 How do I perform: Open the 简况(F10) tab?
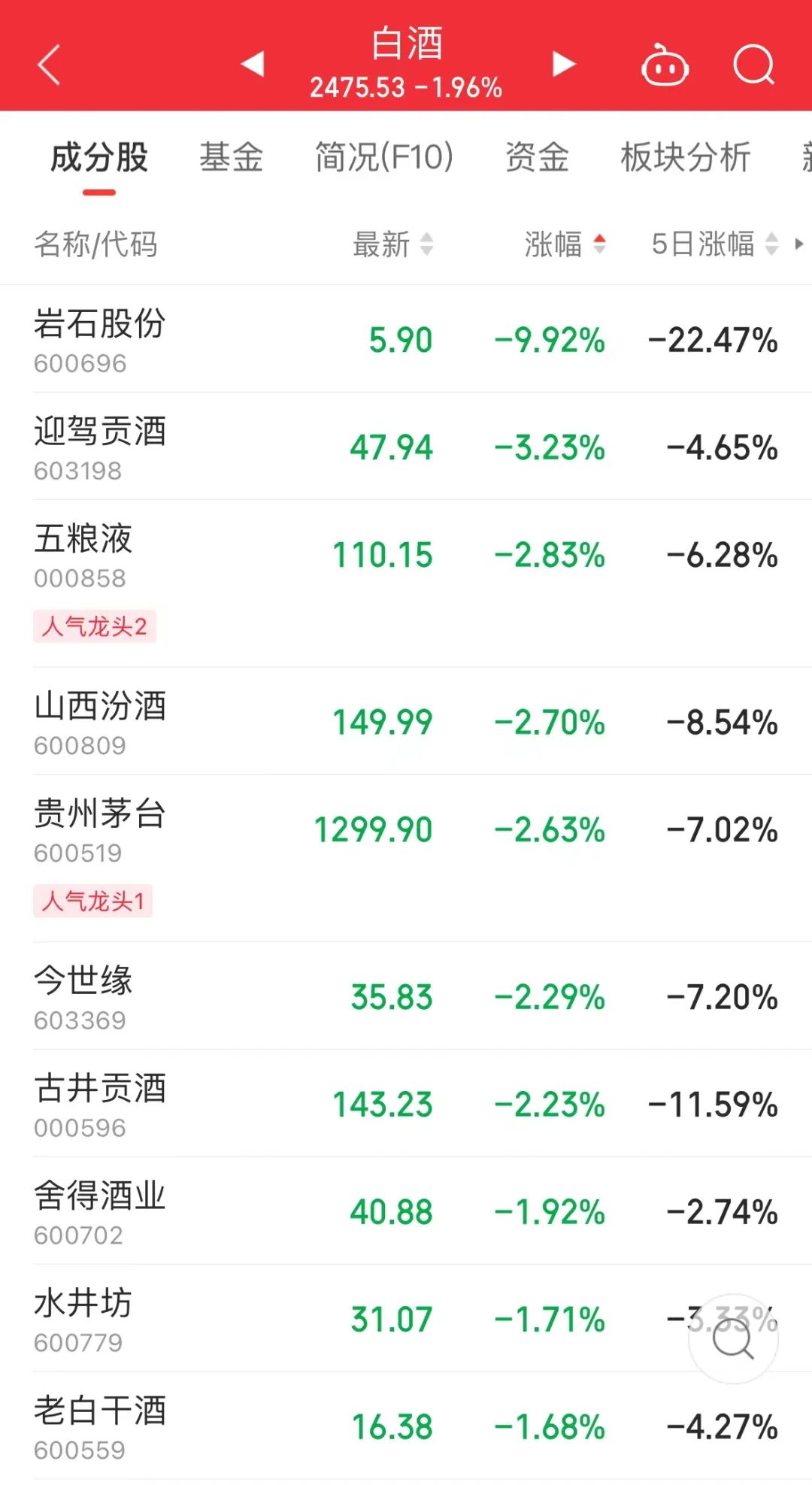click(x=383, y=158)
